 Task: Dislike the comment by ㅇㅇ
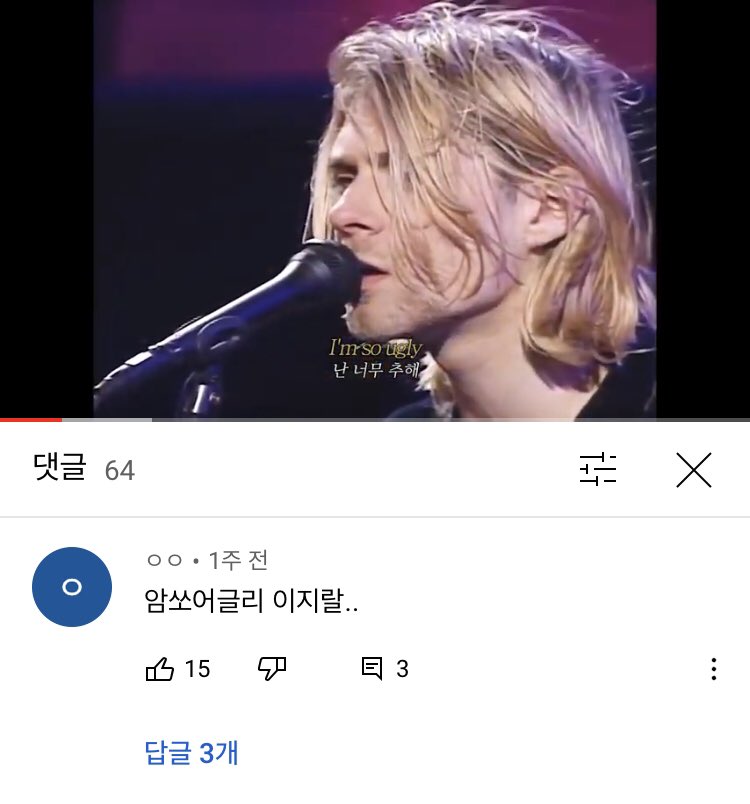272,669
